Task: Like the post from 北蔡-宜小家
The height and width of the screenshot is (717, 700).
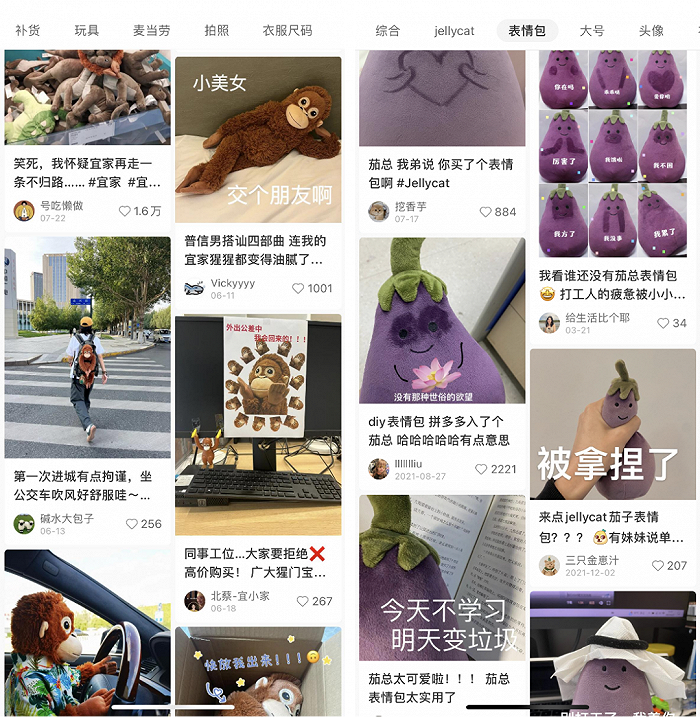Action: point(315,601)
